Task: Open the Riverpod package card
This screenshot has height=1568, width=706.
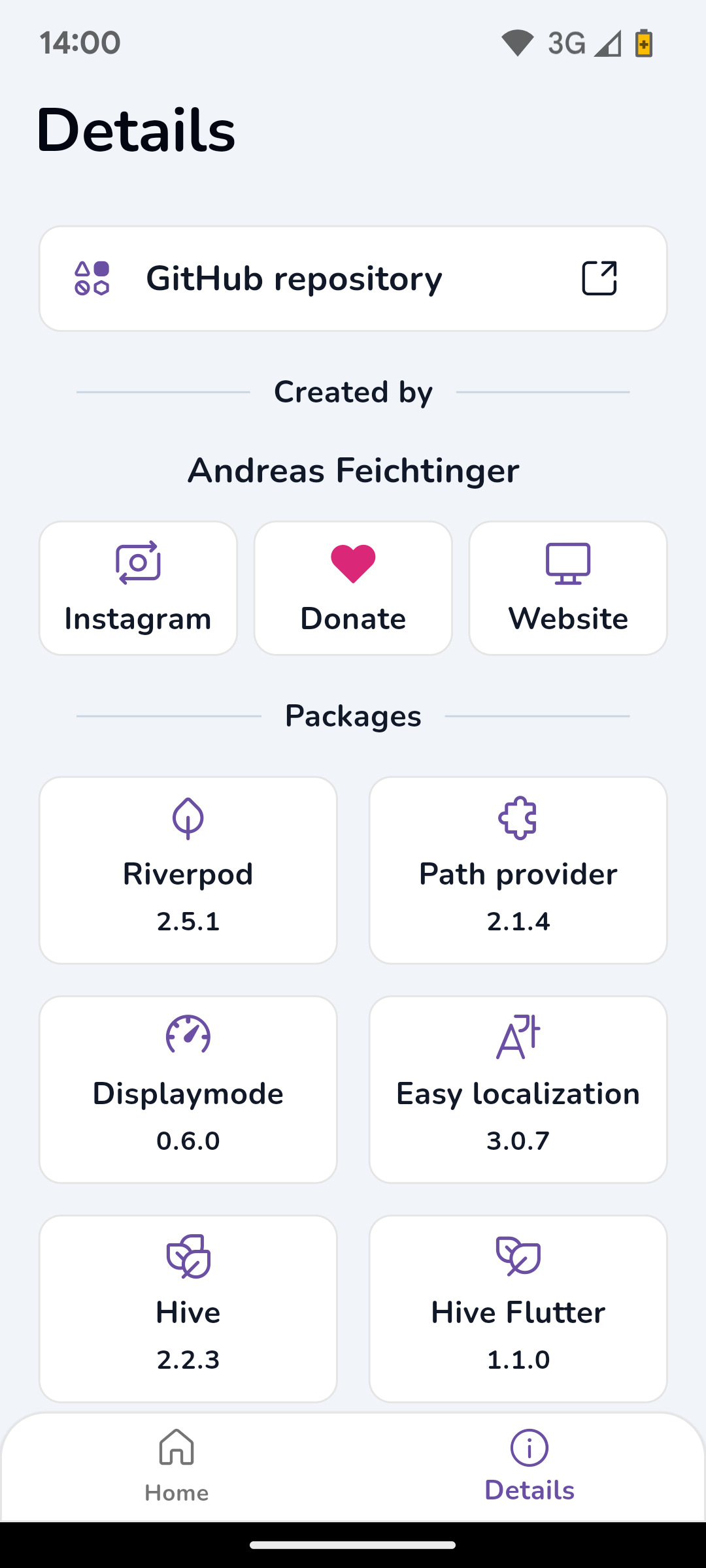Action: click(188, 870)
